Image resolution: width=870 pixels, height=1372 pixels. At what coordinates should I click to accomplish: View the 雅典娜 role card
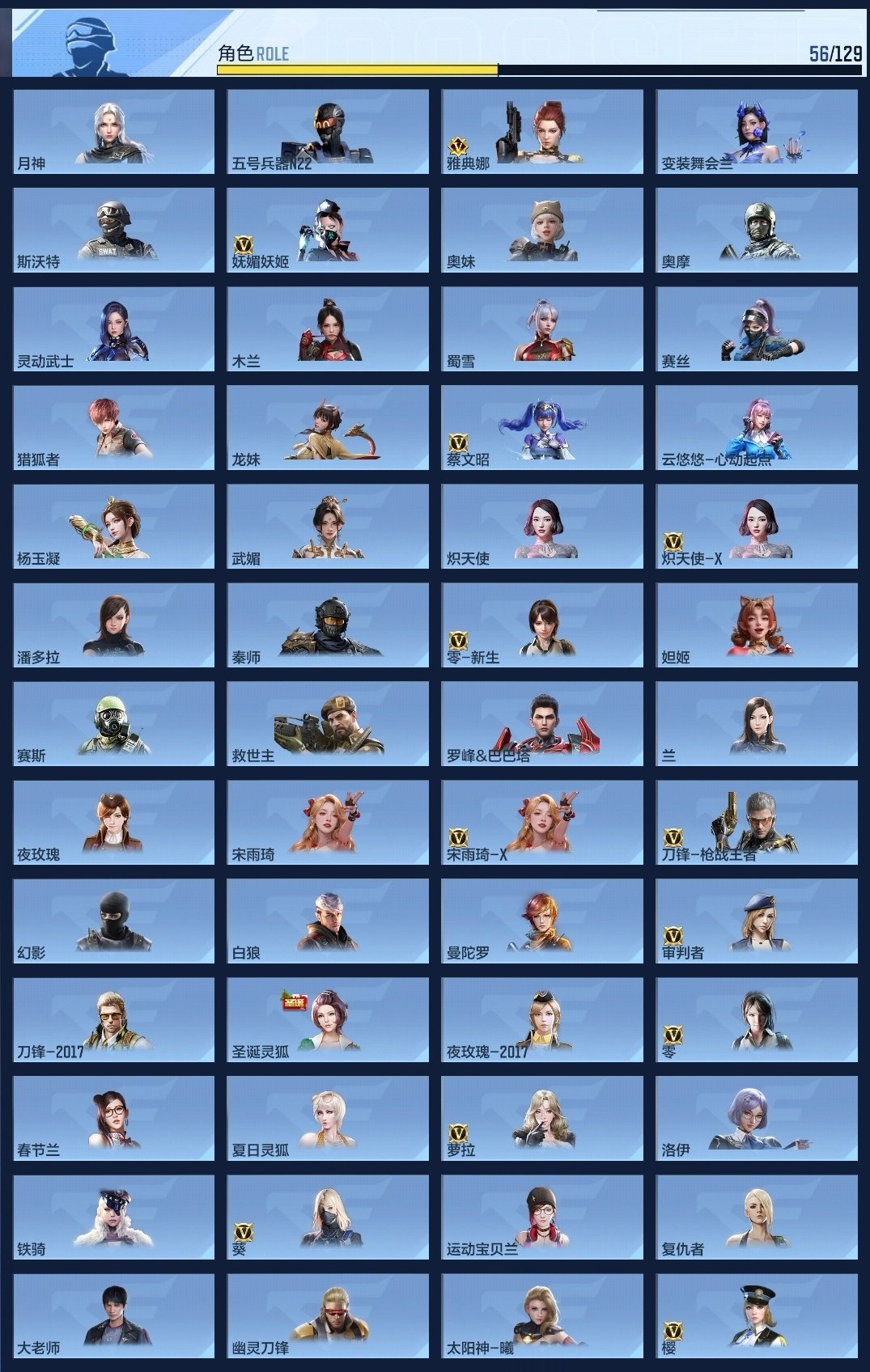click(542, 131)
